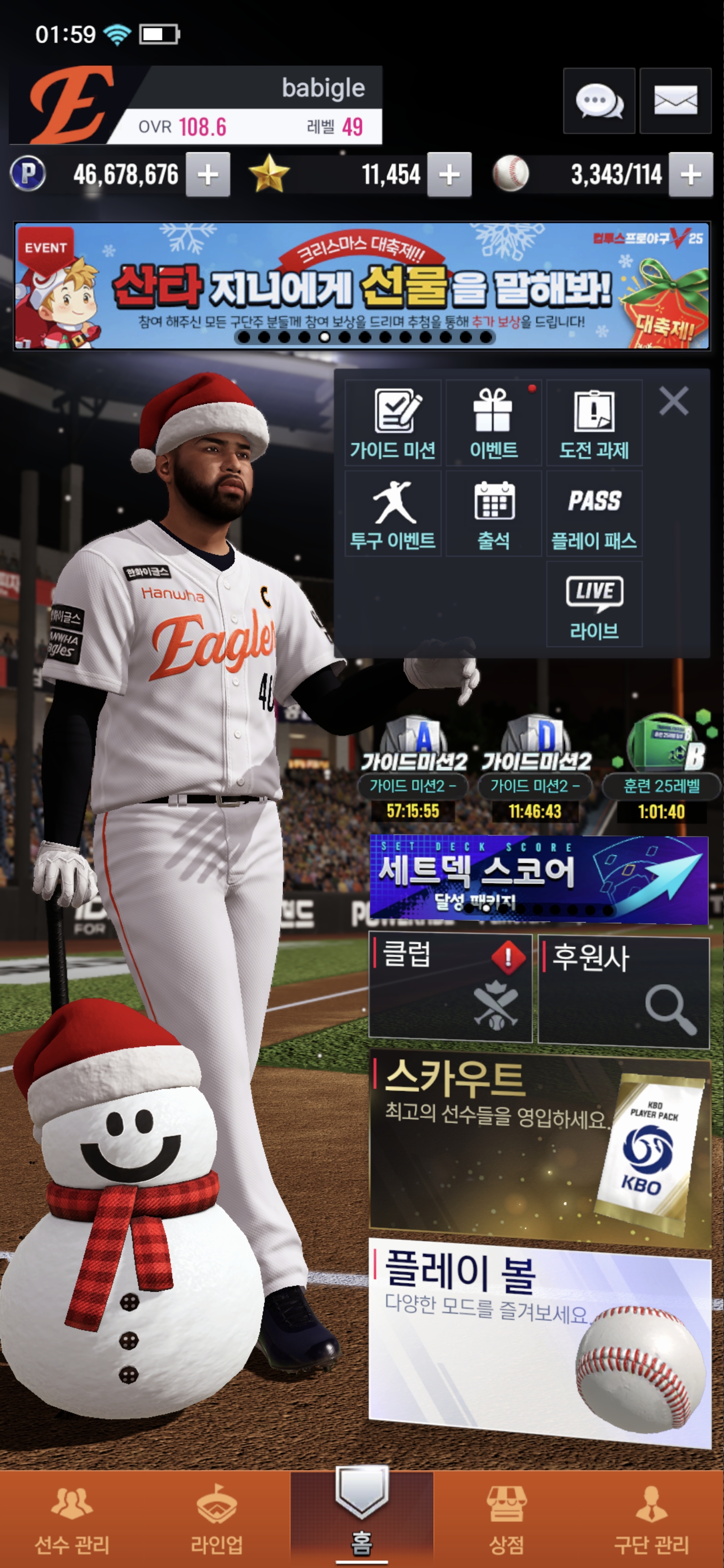Go to the 상점 shop tab
Image resolution: width=724 pixels, height=1568 pixels.
(x=506, y=1519)
